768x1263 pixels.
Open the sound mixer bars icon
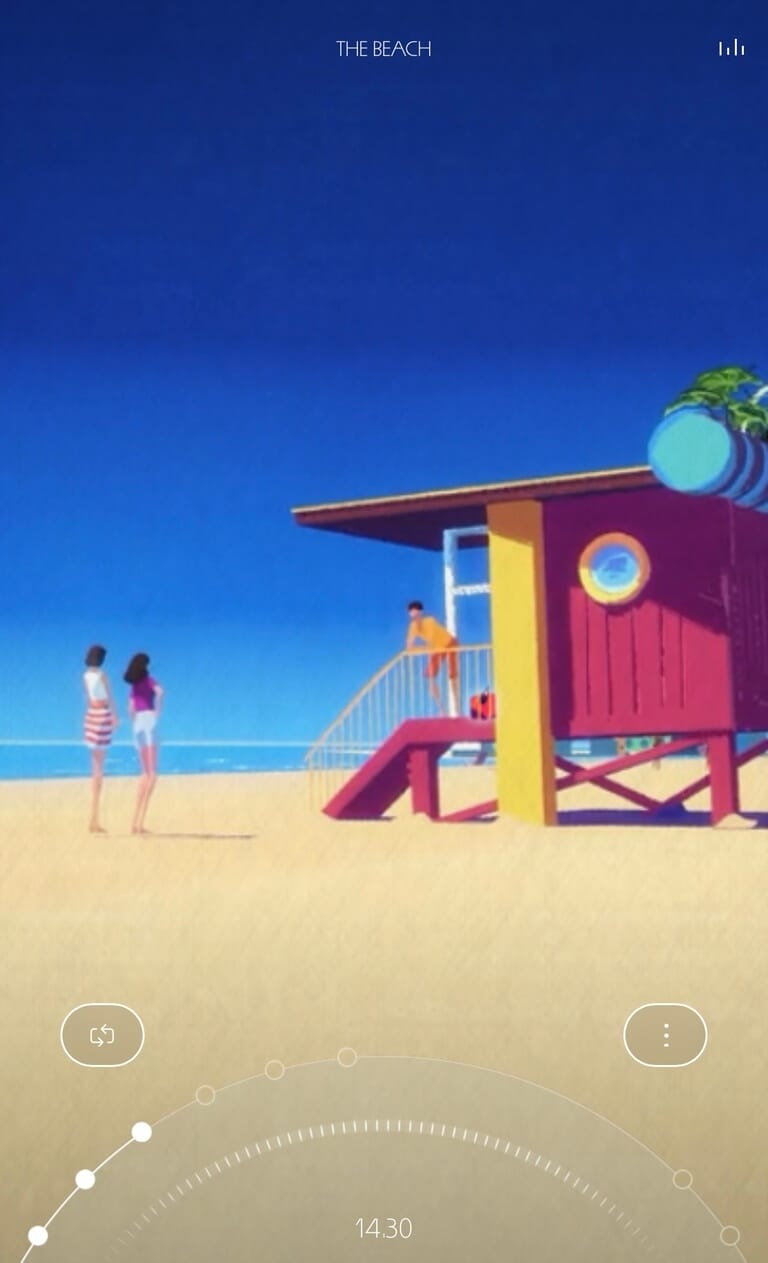(731, 48)
